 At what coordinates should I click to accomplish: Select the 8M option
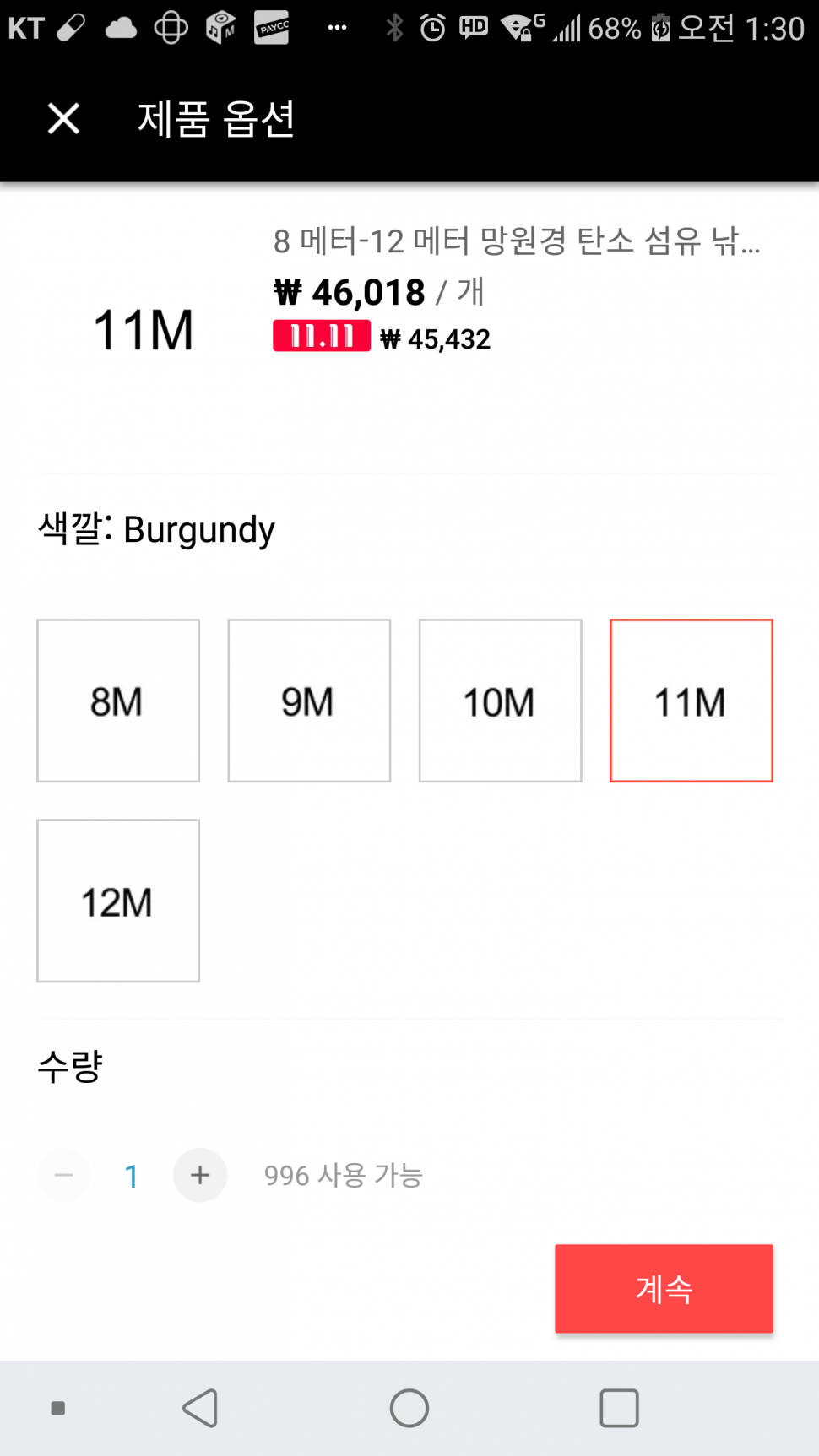[118, 701]
